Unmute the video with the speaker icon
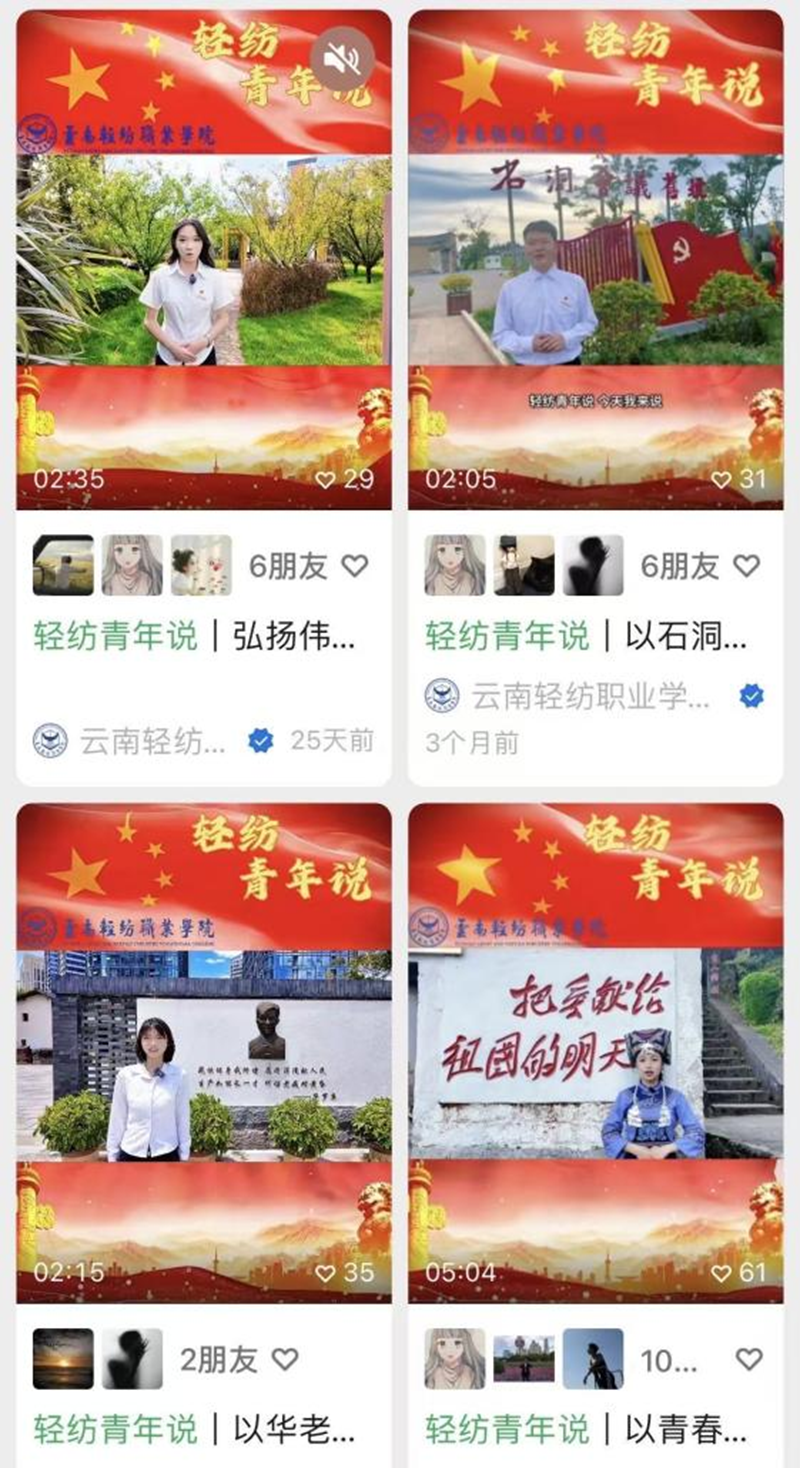Image resolution: width=800 pixels, height=1468 pixels. pos(342,61)
